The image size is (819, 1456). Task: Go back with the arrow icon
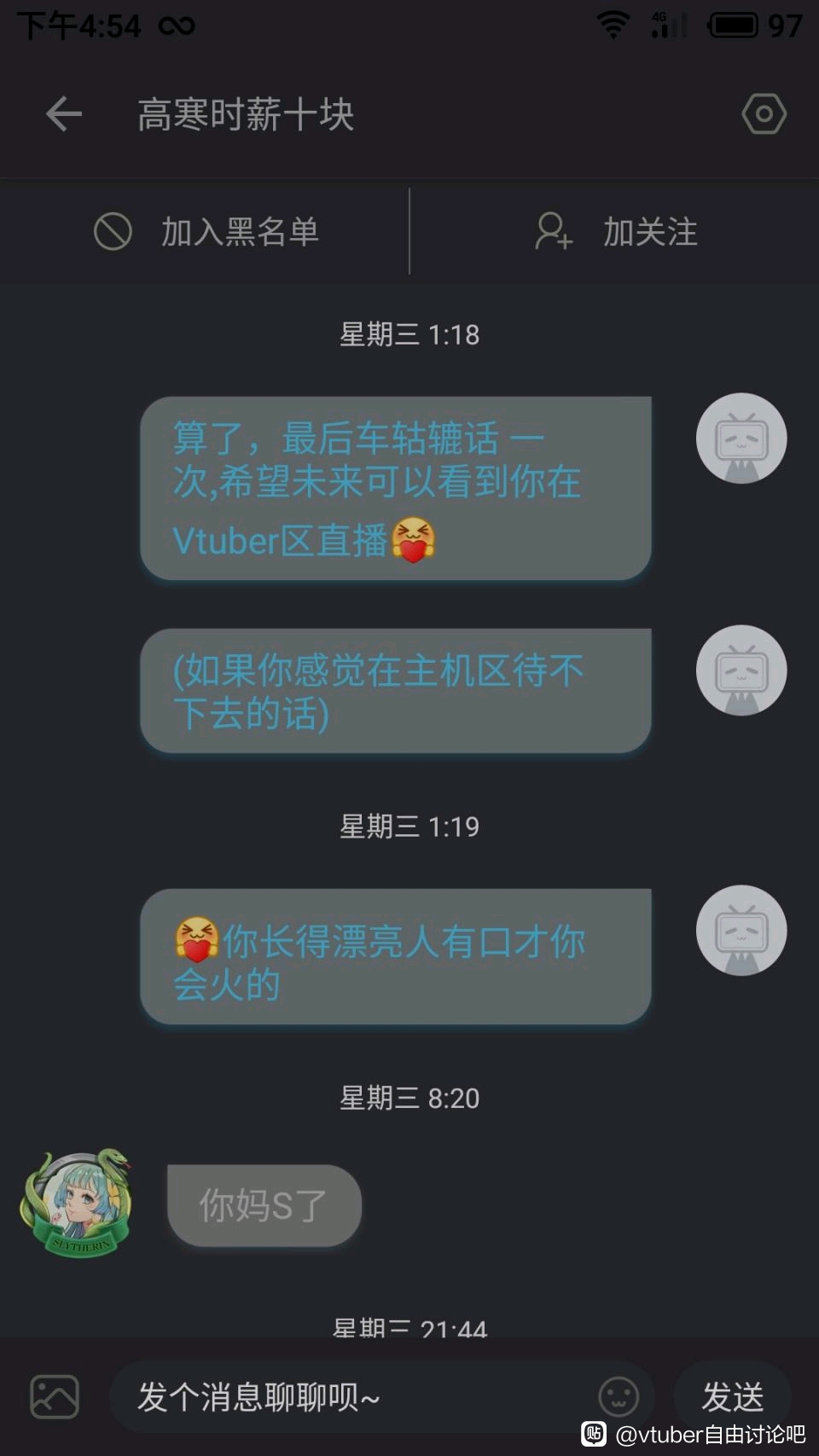click(64, 114)
